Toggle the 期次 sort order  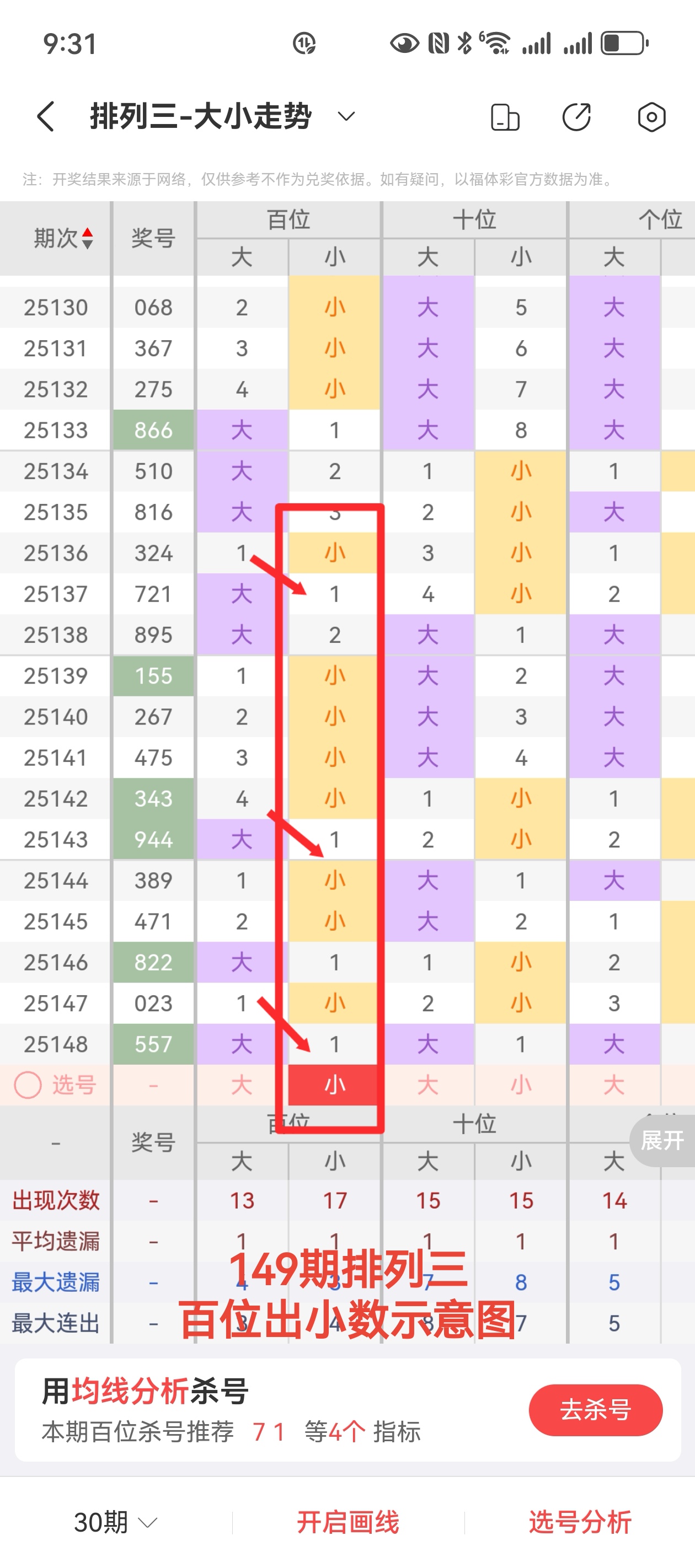pos(63,238)
